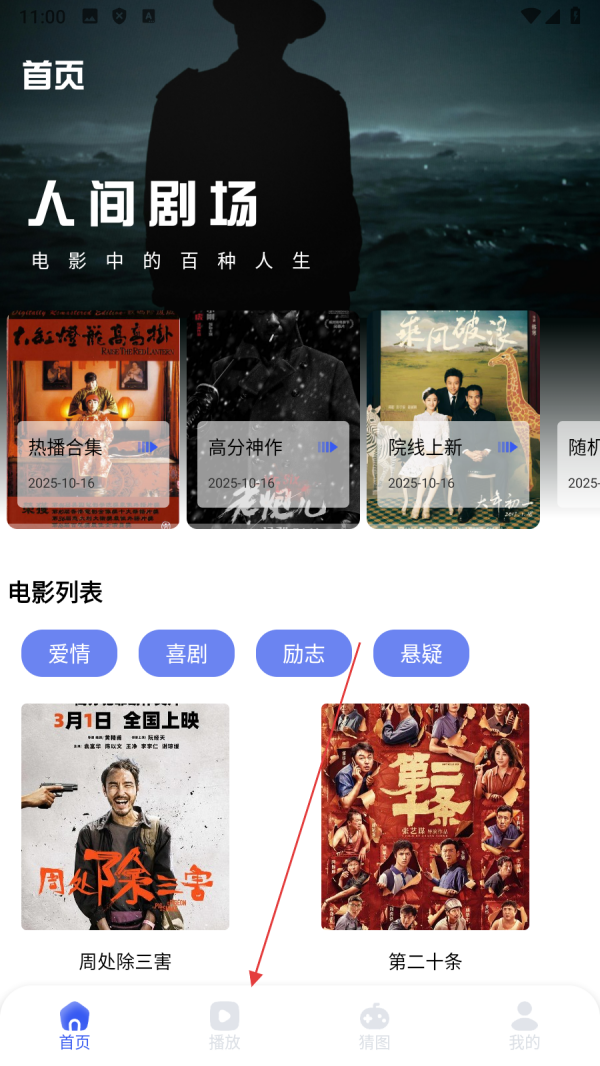Viewport: 600px width, 1066px height.
Task: Switch to the 猜图 tab
Action: tap(375, 1026)
